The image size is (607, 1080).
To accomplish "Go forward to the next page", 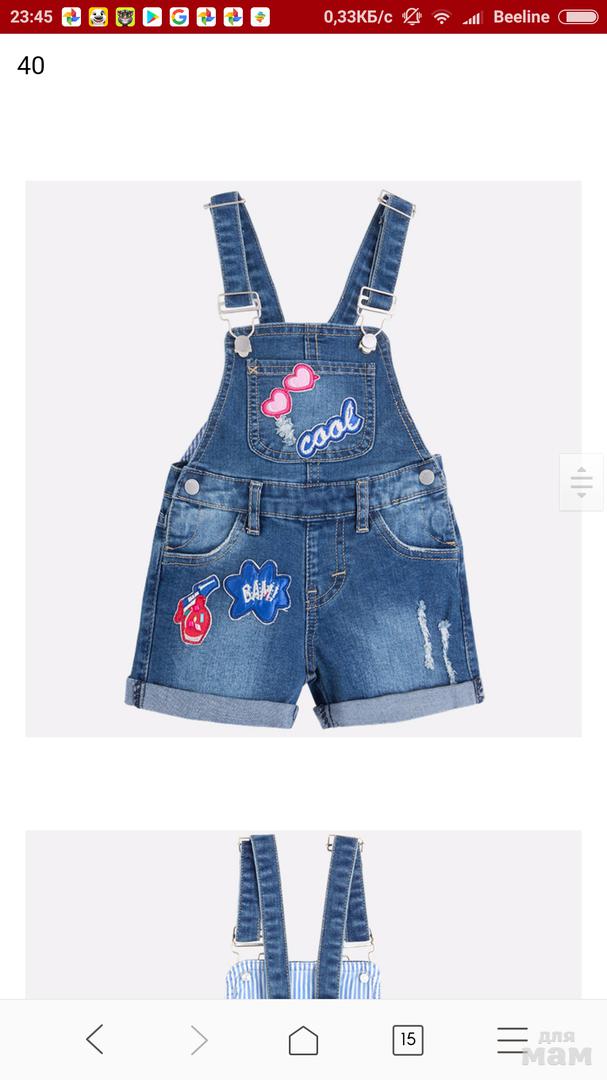I will [x=199, y=1040].
